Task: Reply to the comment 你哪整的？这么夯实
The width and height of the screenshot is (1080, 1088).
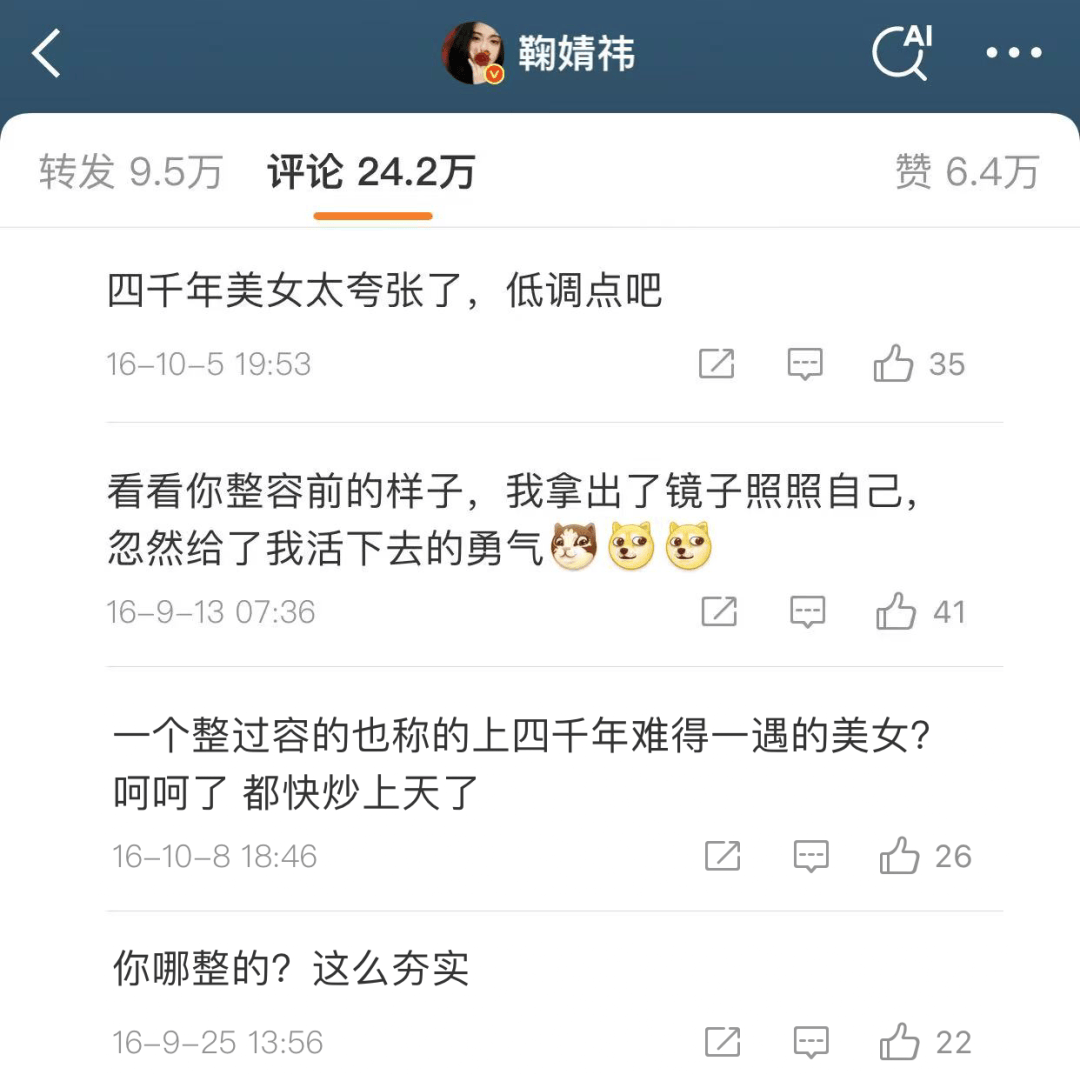Action: coord(811,1042)
